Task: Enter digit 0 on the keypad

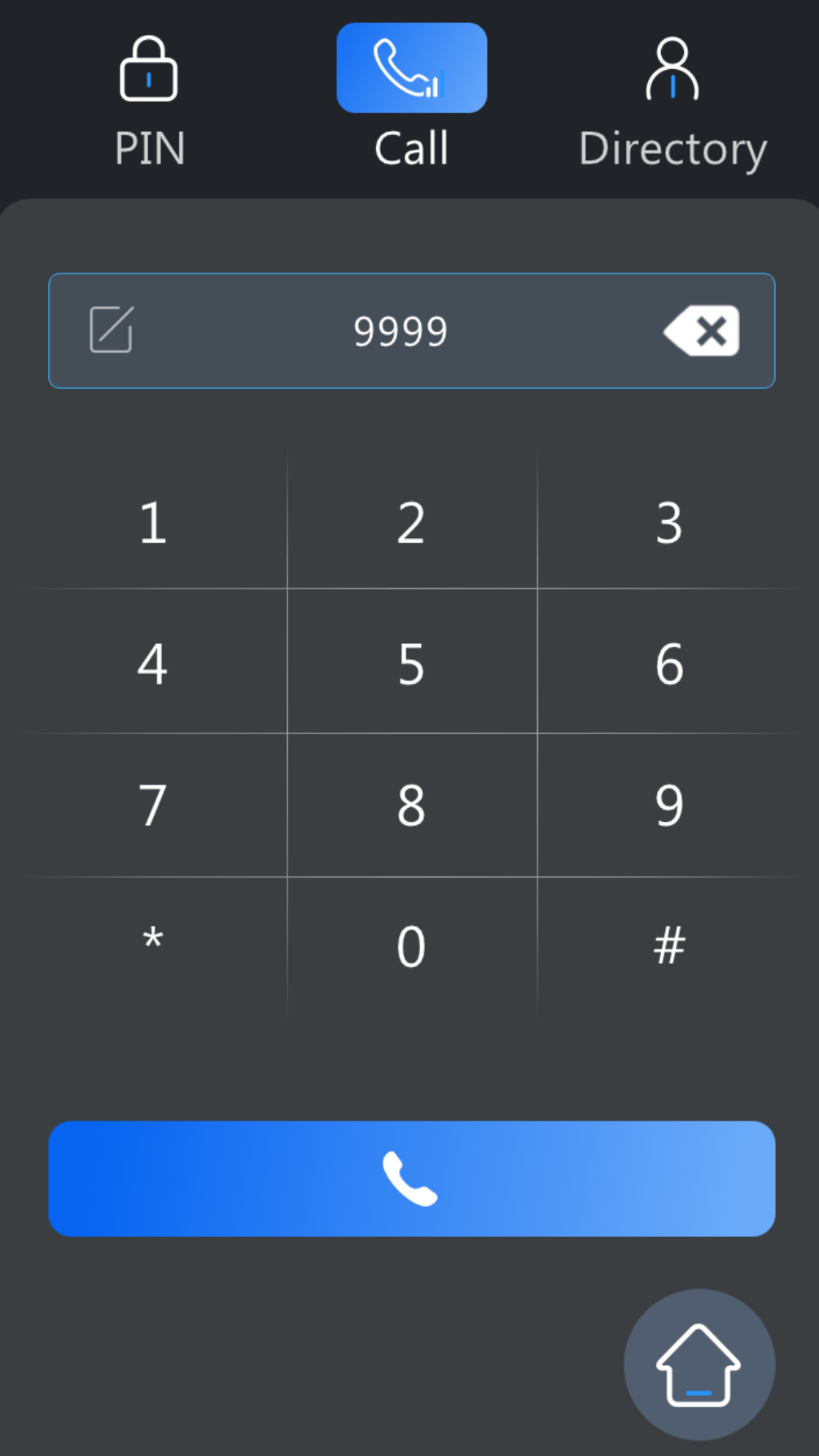Action: pyautogui.click(x=411, y=946)
